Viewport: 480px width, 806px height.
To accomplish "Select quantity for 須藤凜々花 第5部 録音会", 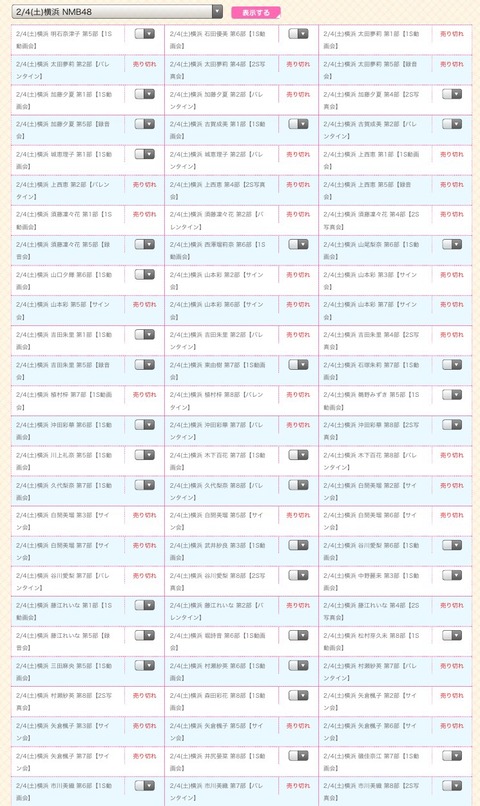I will (x=144, y=244).
